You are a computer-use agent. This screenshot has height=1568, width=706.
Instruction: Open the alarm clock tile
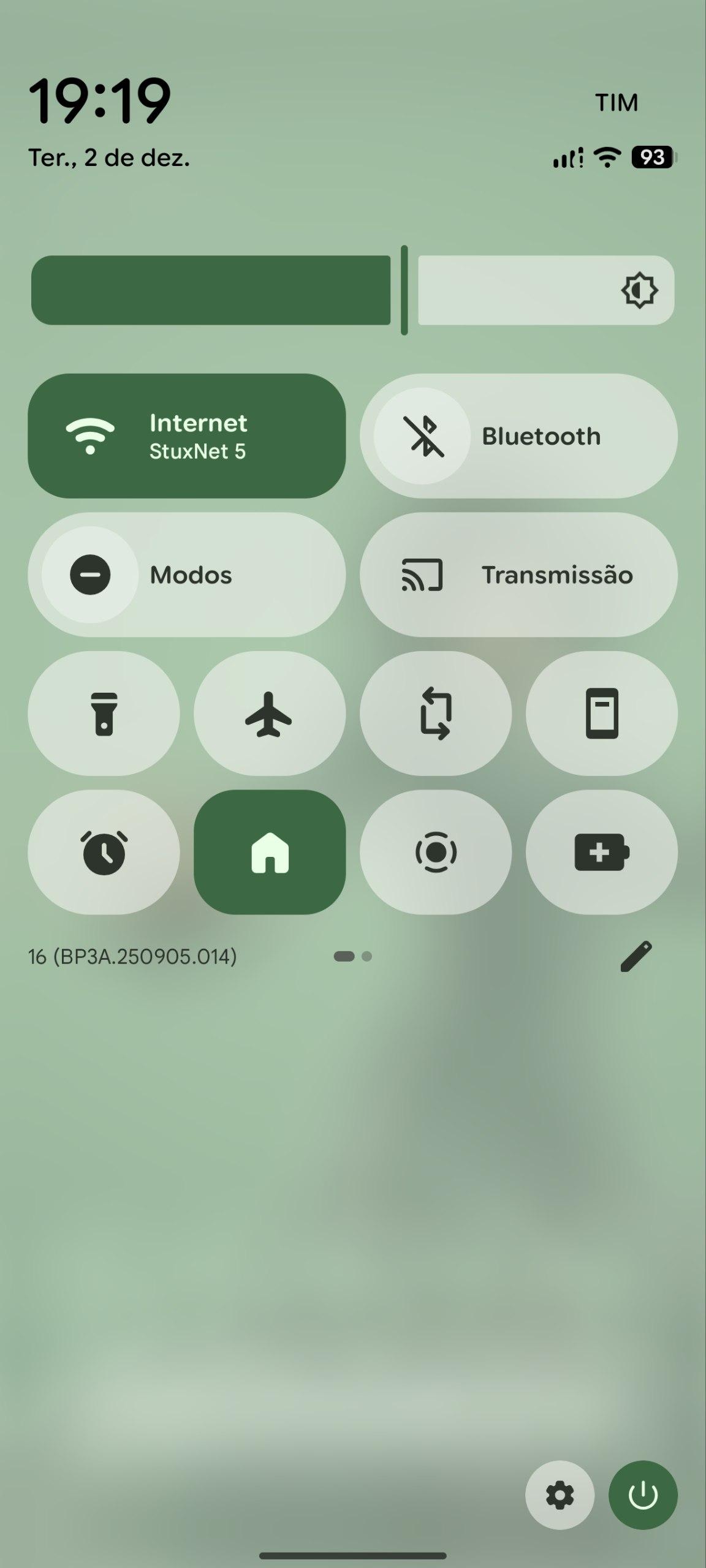(x=104, y=852)
